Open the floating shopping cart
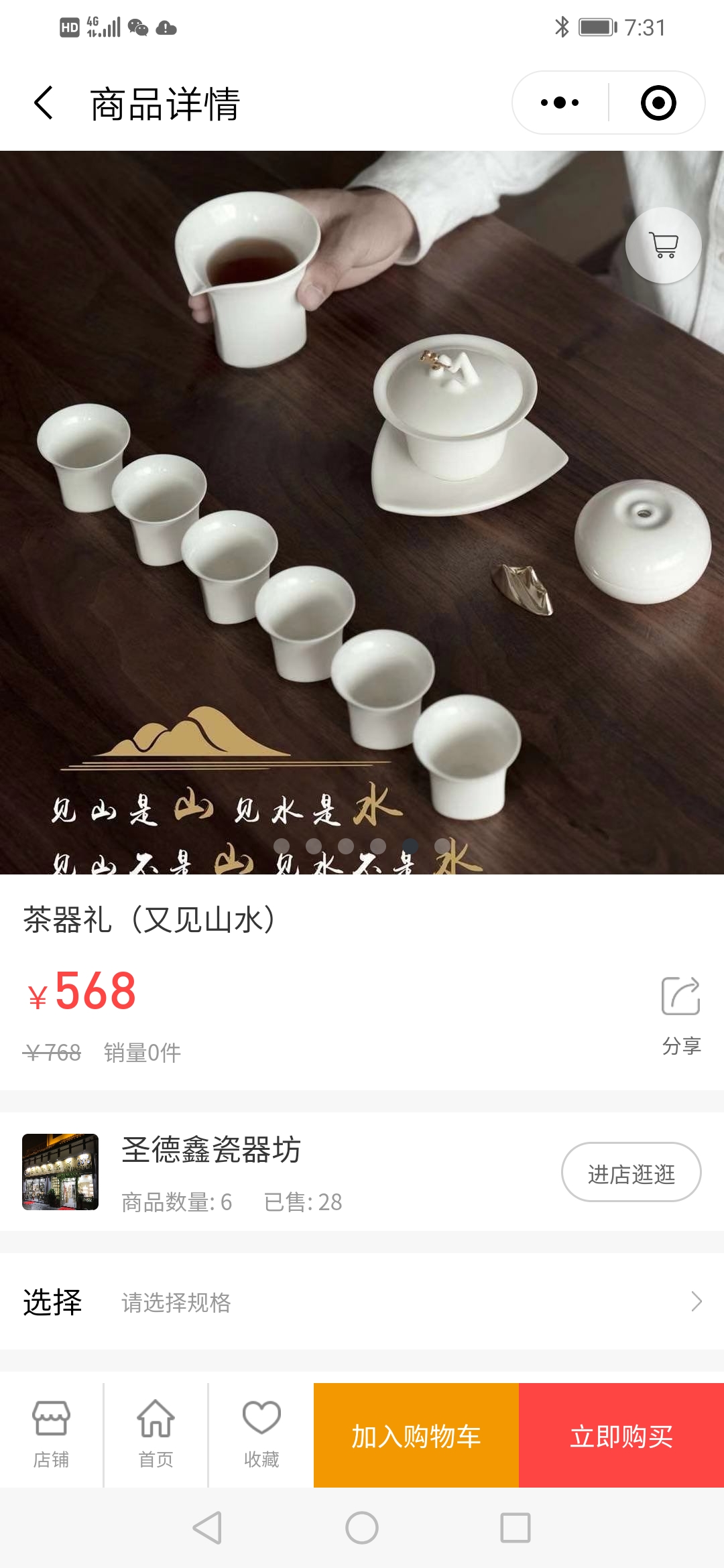 [x=663, y=245]
